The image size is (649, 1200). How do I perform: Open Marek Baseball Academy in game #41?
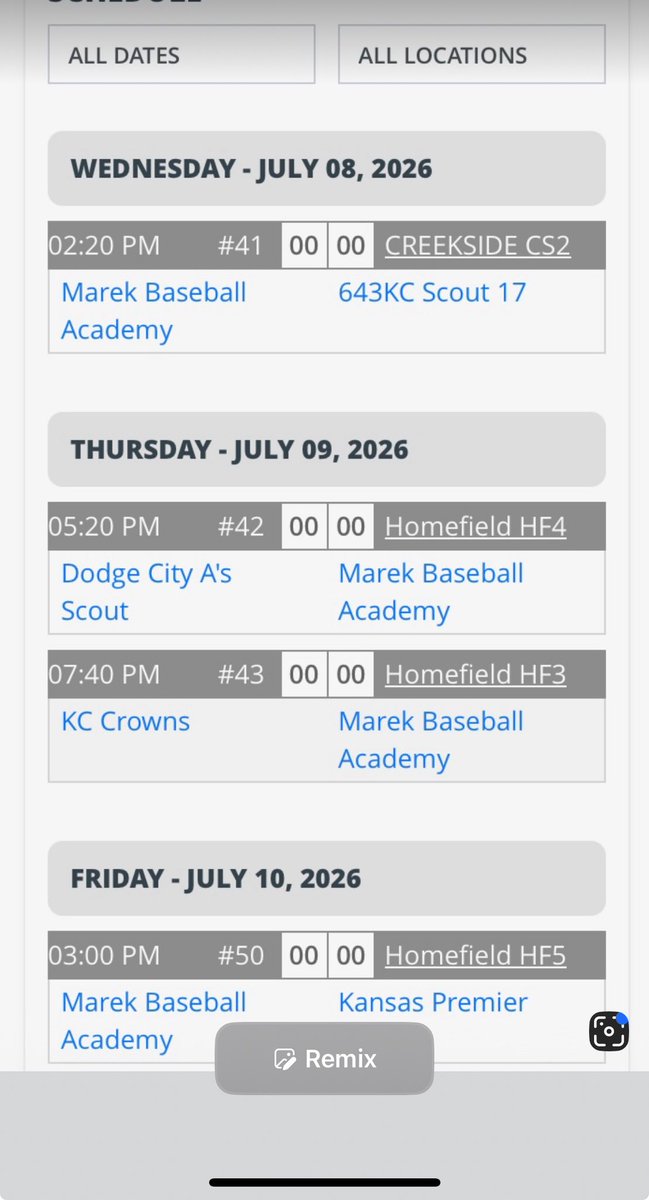pyautogui.click(x=153, y=311)
